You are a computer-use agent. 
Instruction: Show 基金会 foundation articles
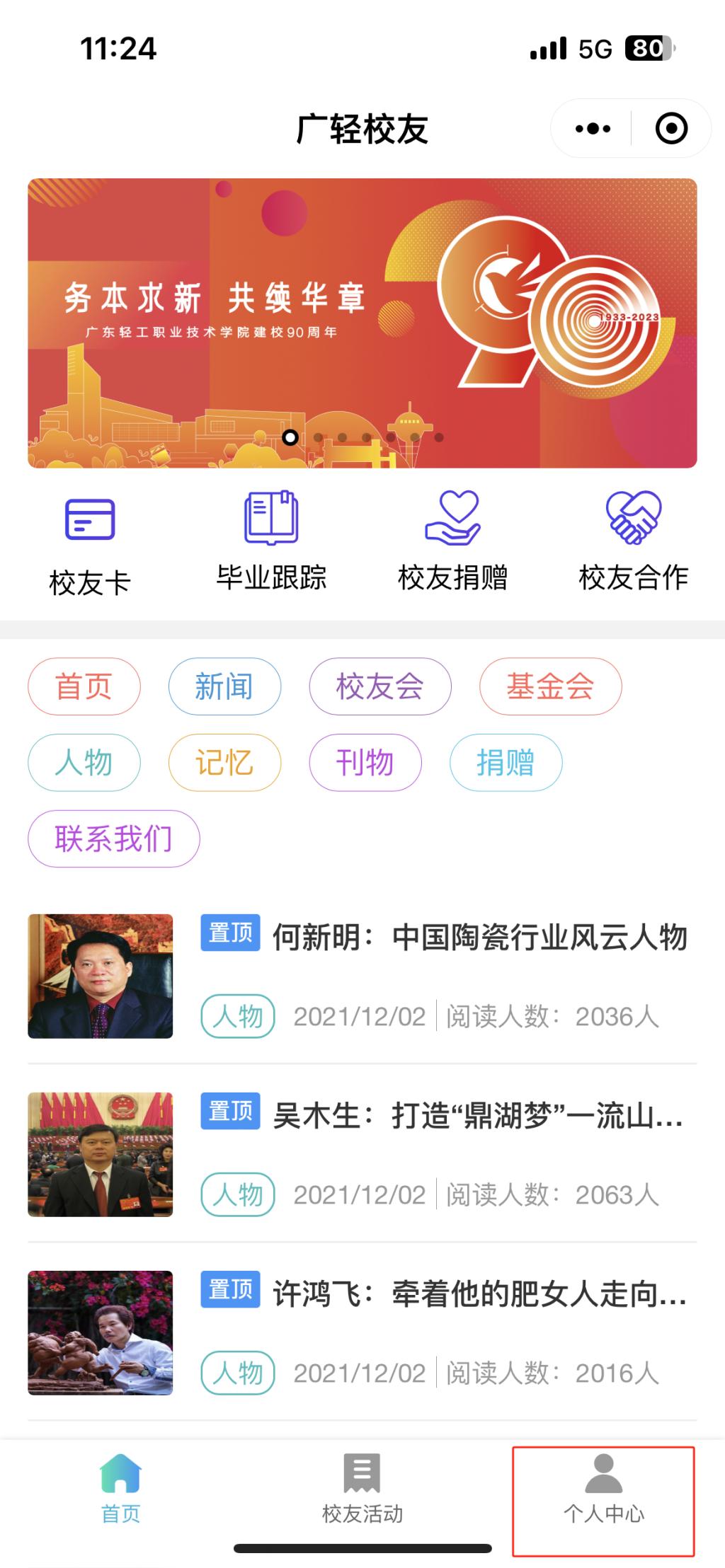(550, 686)
